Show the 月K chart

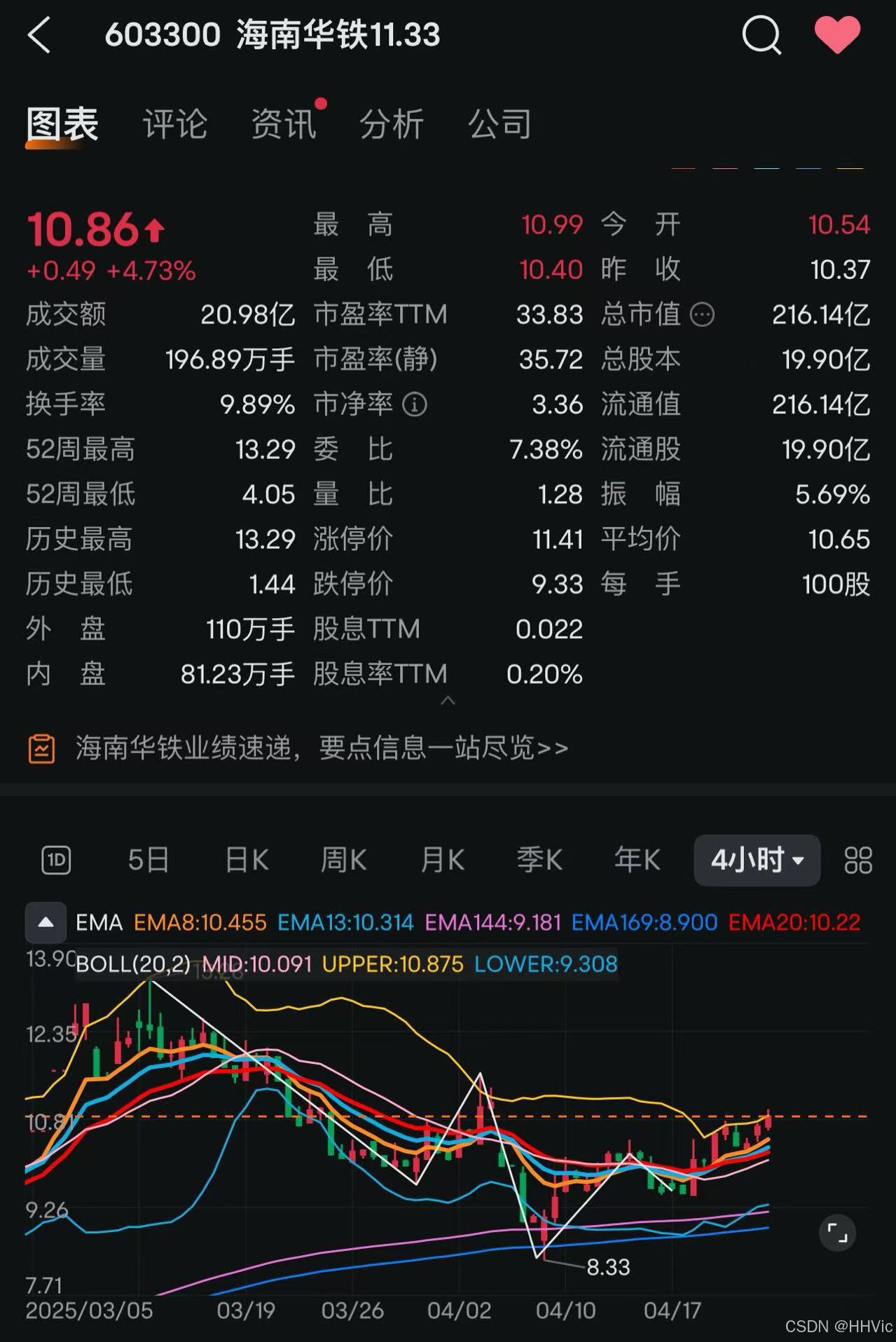[x=442, y=860]
